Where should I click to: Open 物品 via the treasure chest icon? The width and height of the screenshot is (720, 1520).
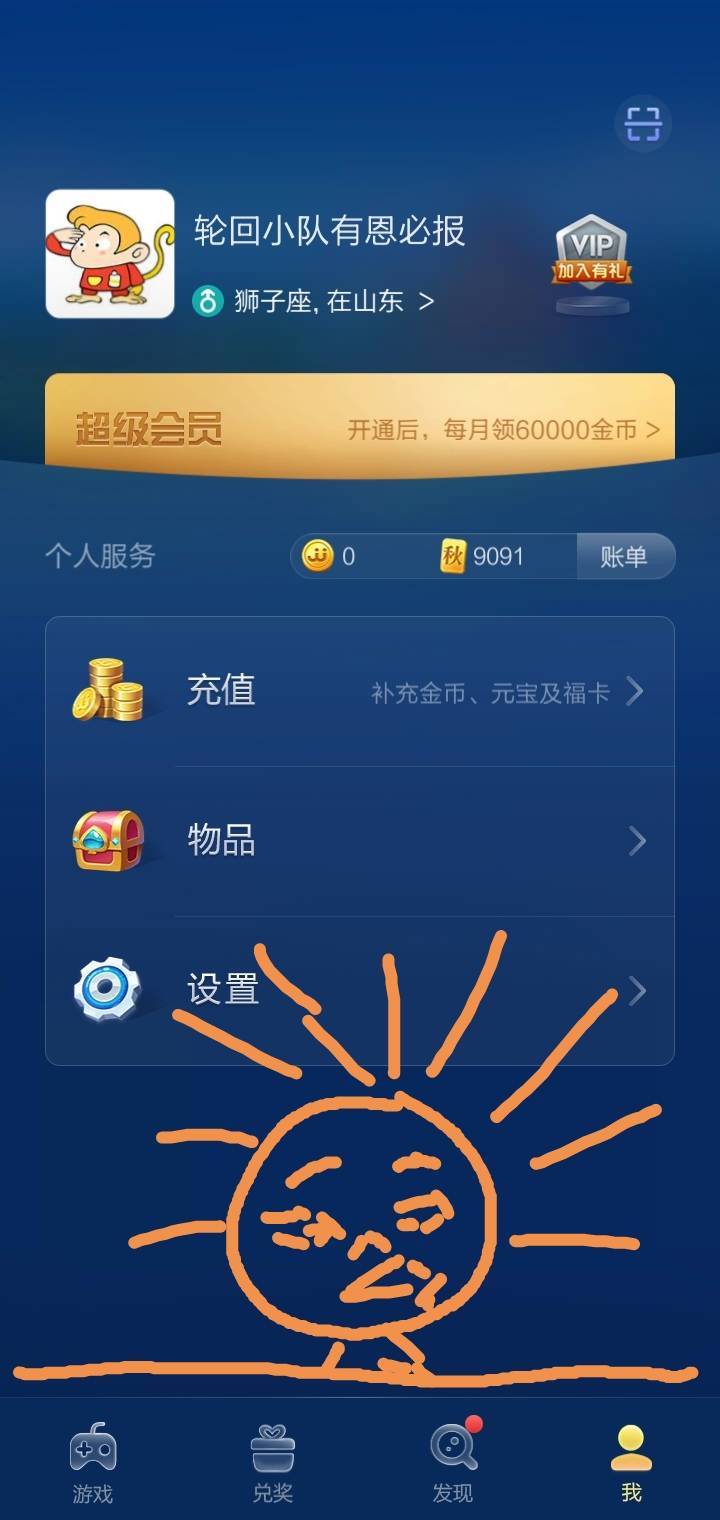110,840
